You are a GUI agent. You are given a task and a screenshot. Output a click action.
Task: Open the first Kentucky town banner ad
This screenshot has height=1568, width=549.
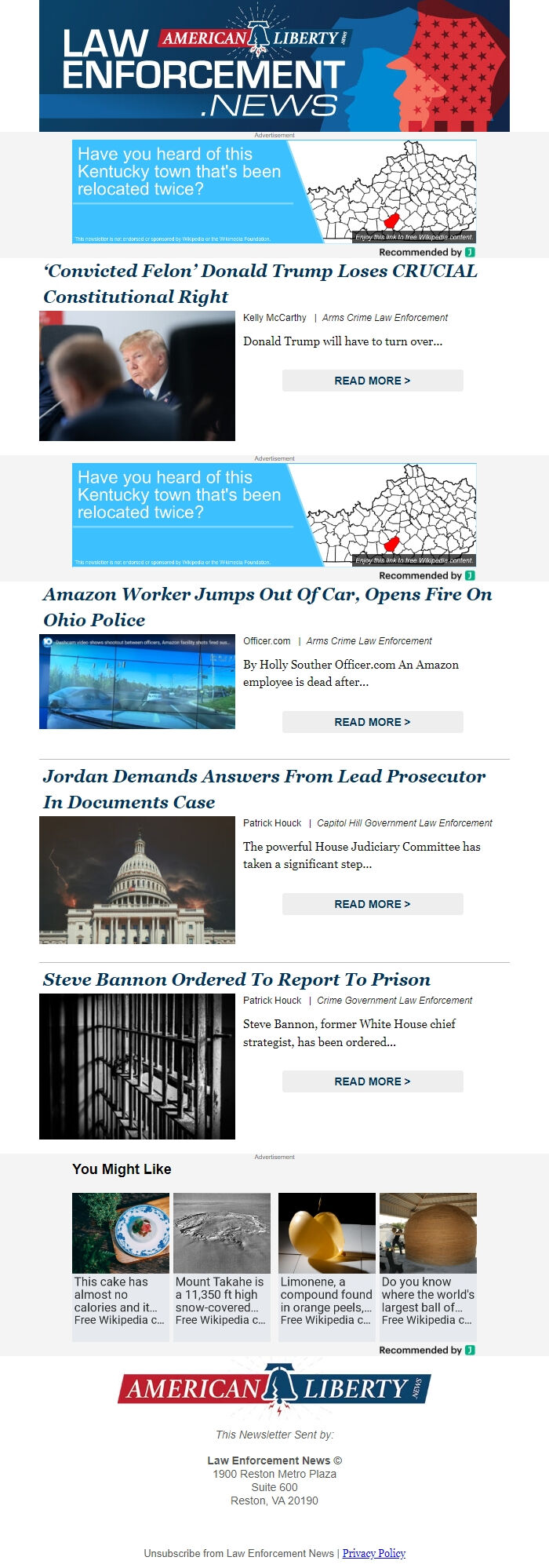click(274, 191)
